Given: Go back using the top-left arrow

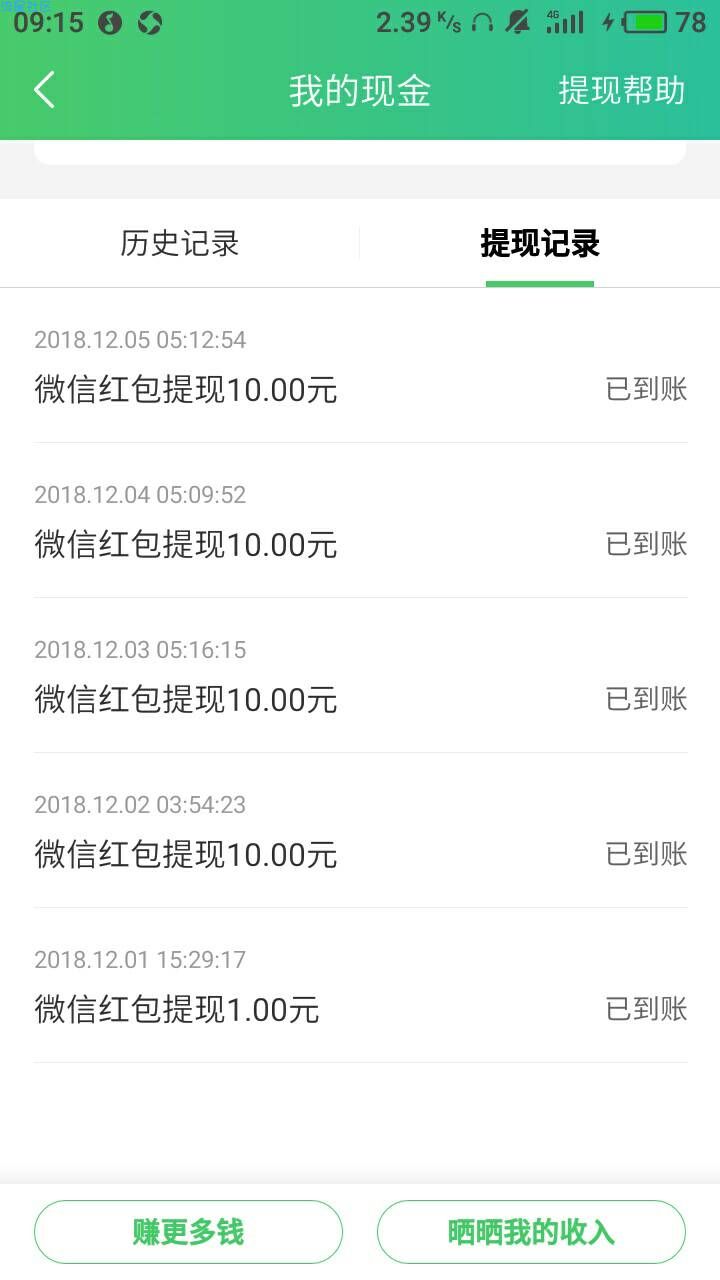Looking at the screenshot, I should click(44, 90).
